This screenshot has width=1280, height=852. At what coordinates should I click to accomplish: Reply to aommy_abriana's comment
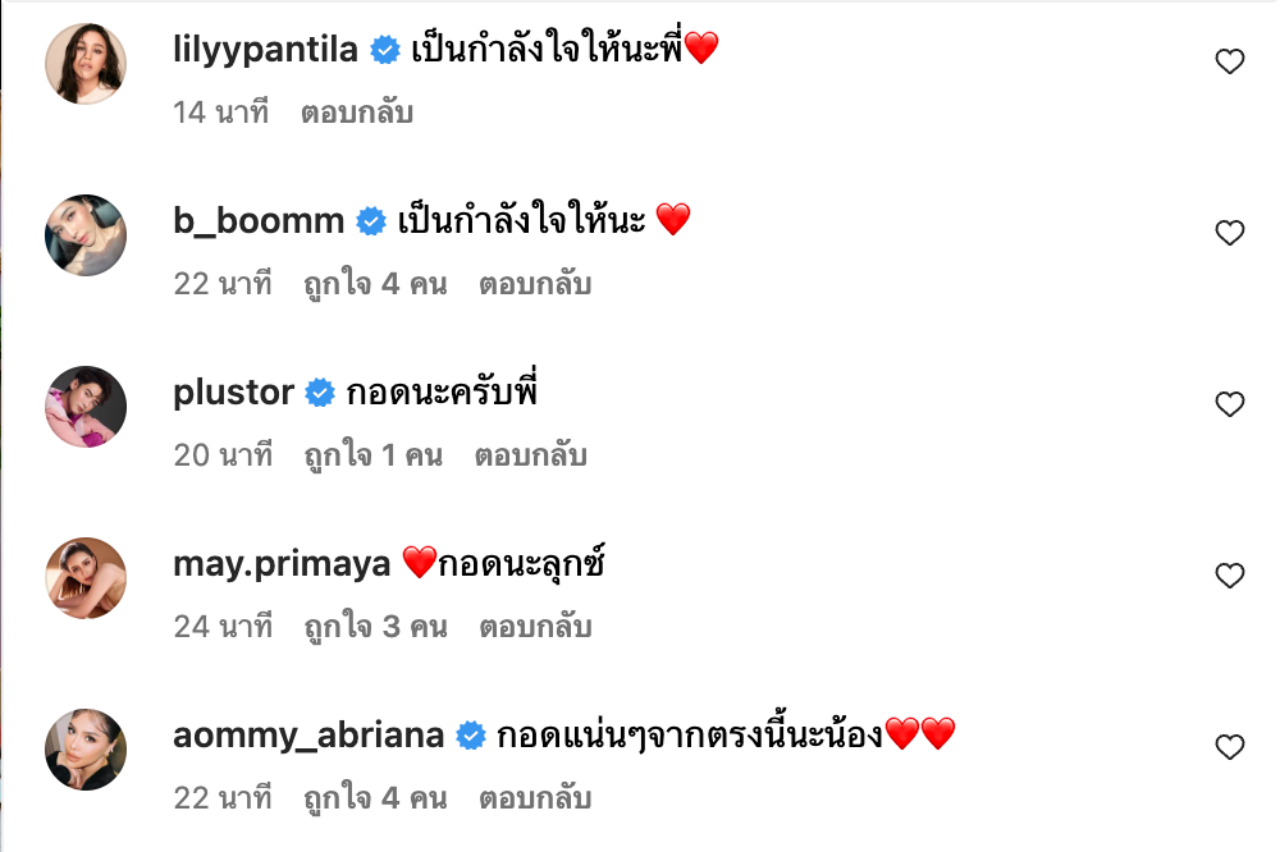535,799
